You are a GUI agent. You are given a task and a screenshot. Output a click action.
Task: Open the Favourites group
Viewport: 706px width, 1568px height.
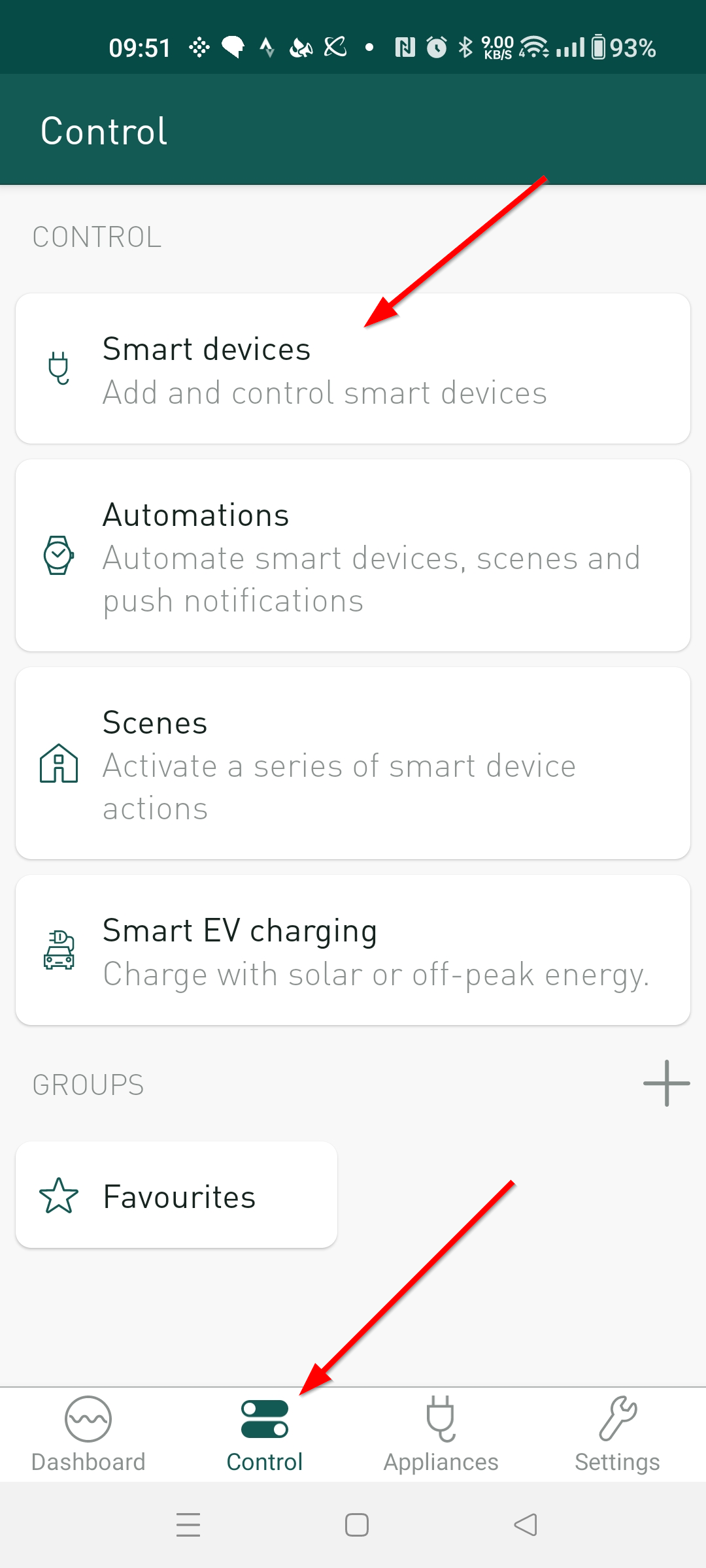tap(176, 1196)
